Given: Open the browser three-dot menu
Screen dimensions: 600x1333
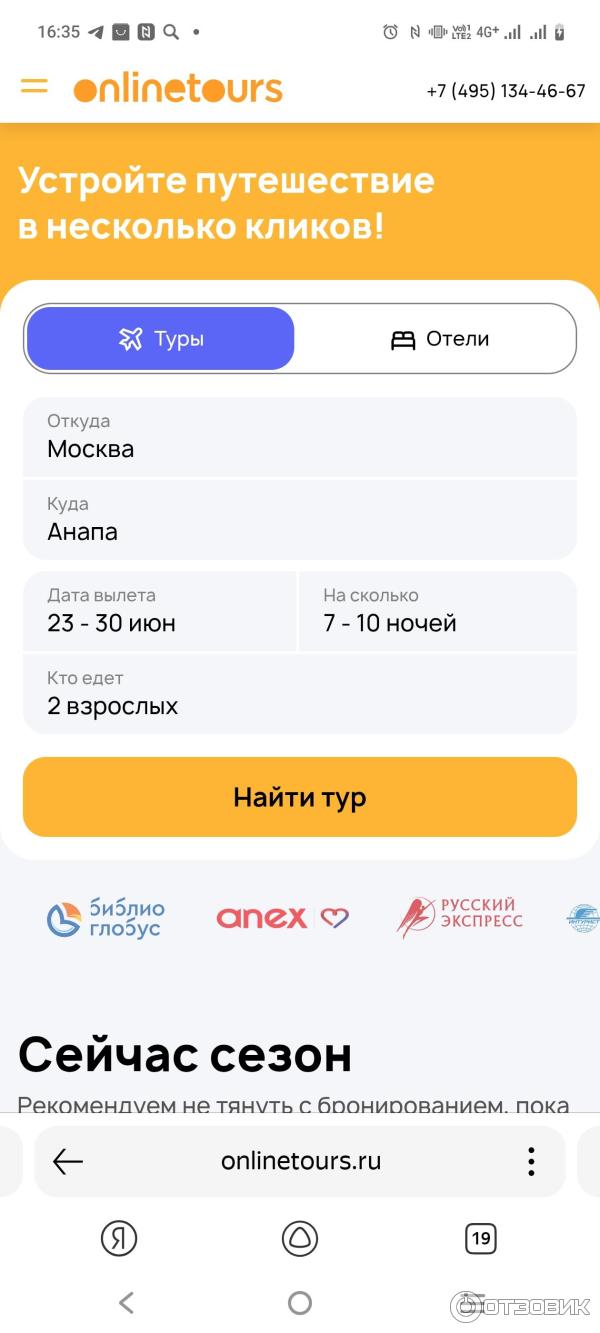Looking at the screenshot, I should (531, 1161).
